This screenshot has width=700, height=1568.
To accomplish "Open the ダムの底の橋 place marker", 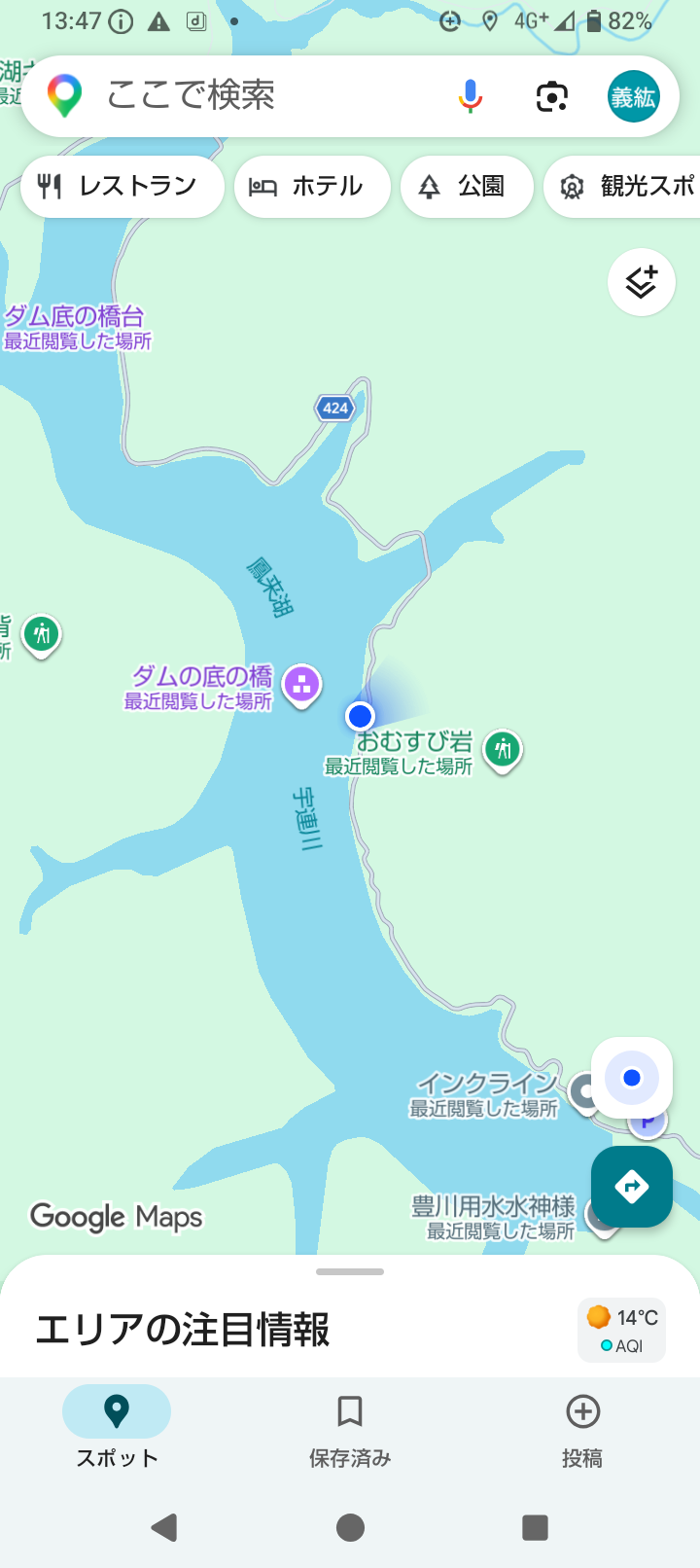I will [x=301, y=686].
